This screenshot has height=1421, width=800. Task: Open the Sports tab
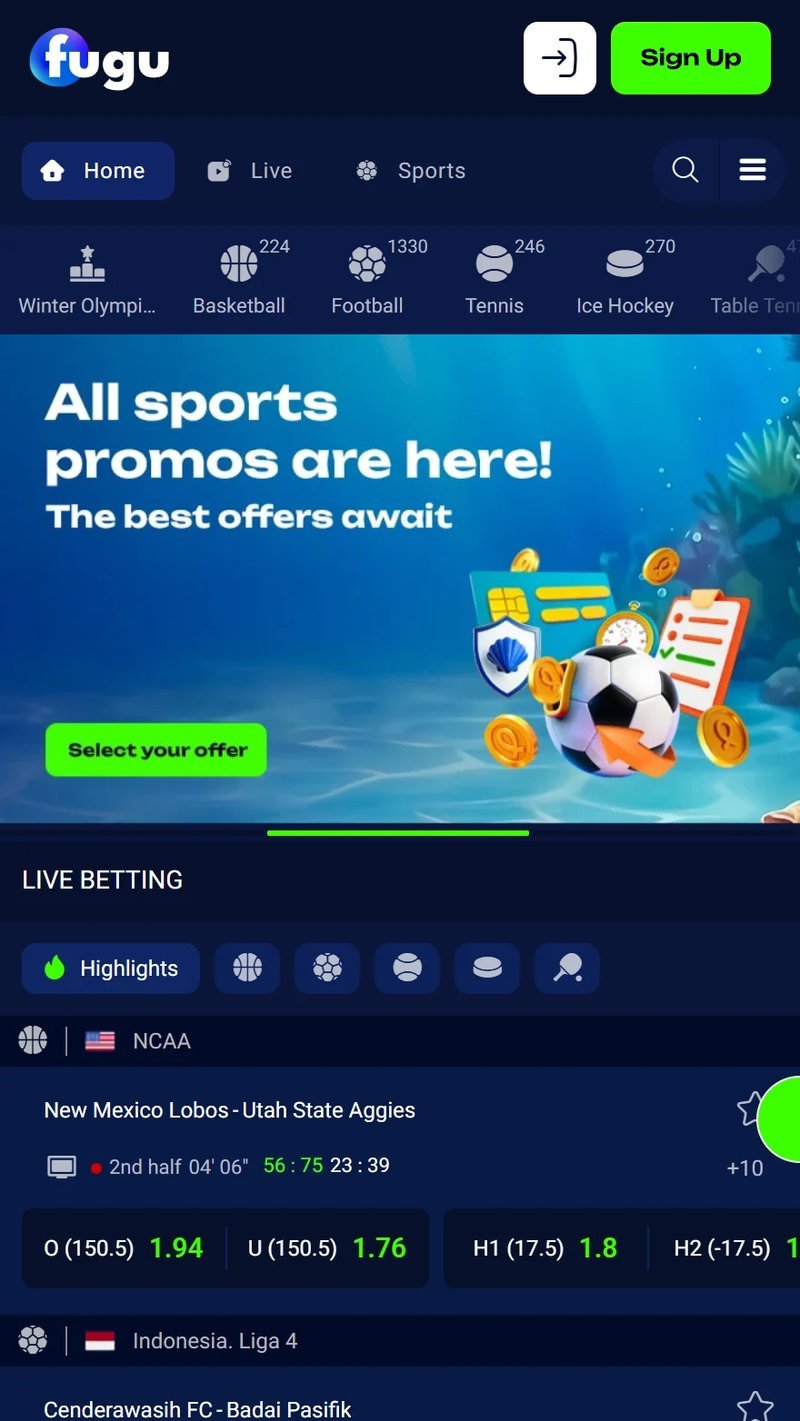point(411,171)
